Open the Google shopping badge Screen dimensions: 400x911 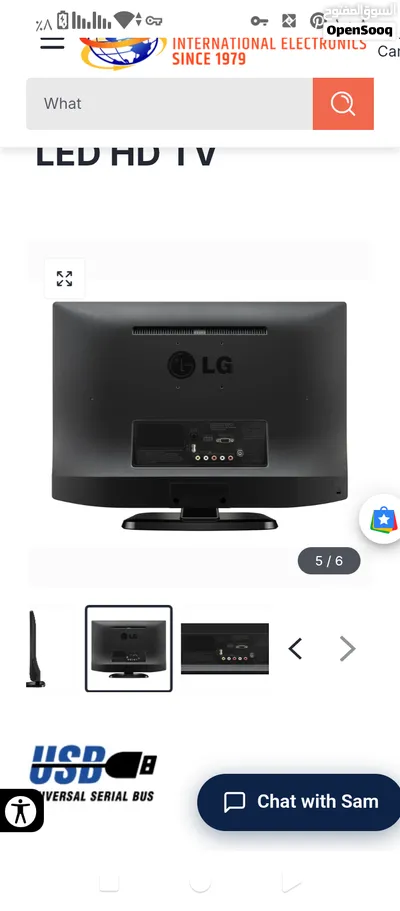(x=382, y=519)
